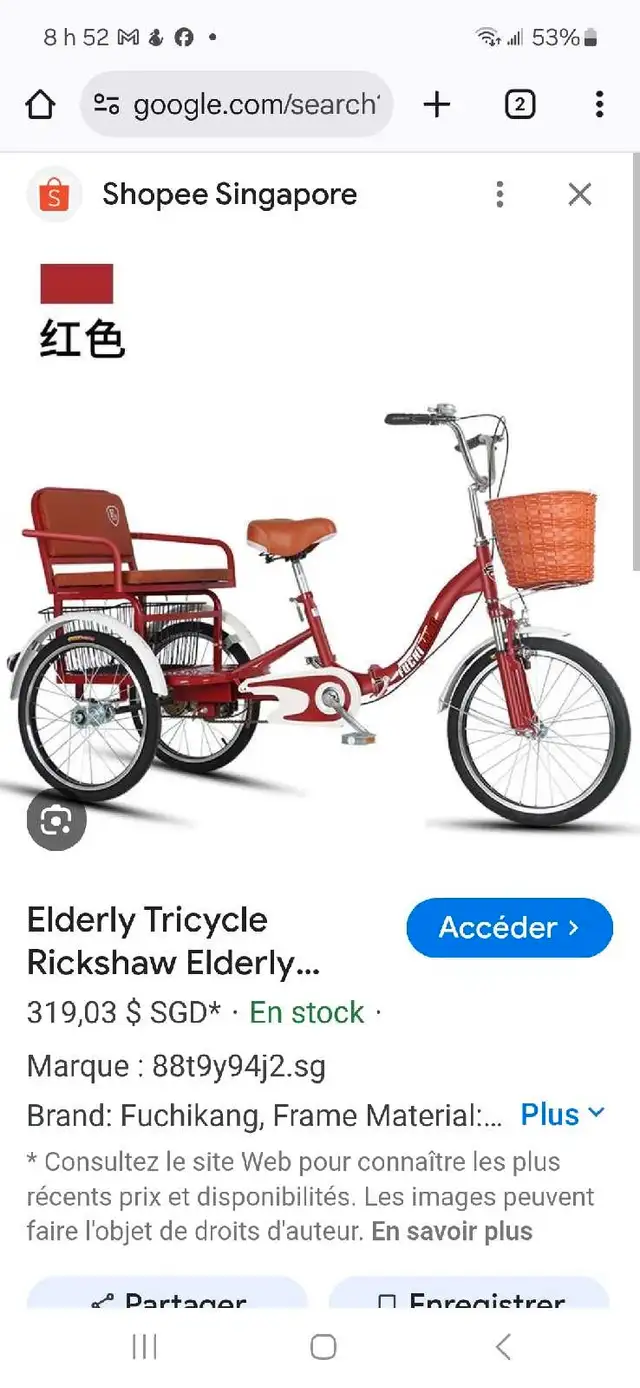640x1388 pixels.
Task: Open the Shopee Singapore panel options menu
Action: pyautogui.click(x=500, y=194)
